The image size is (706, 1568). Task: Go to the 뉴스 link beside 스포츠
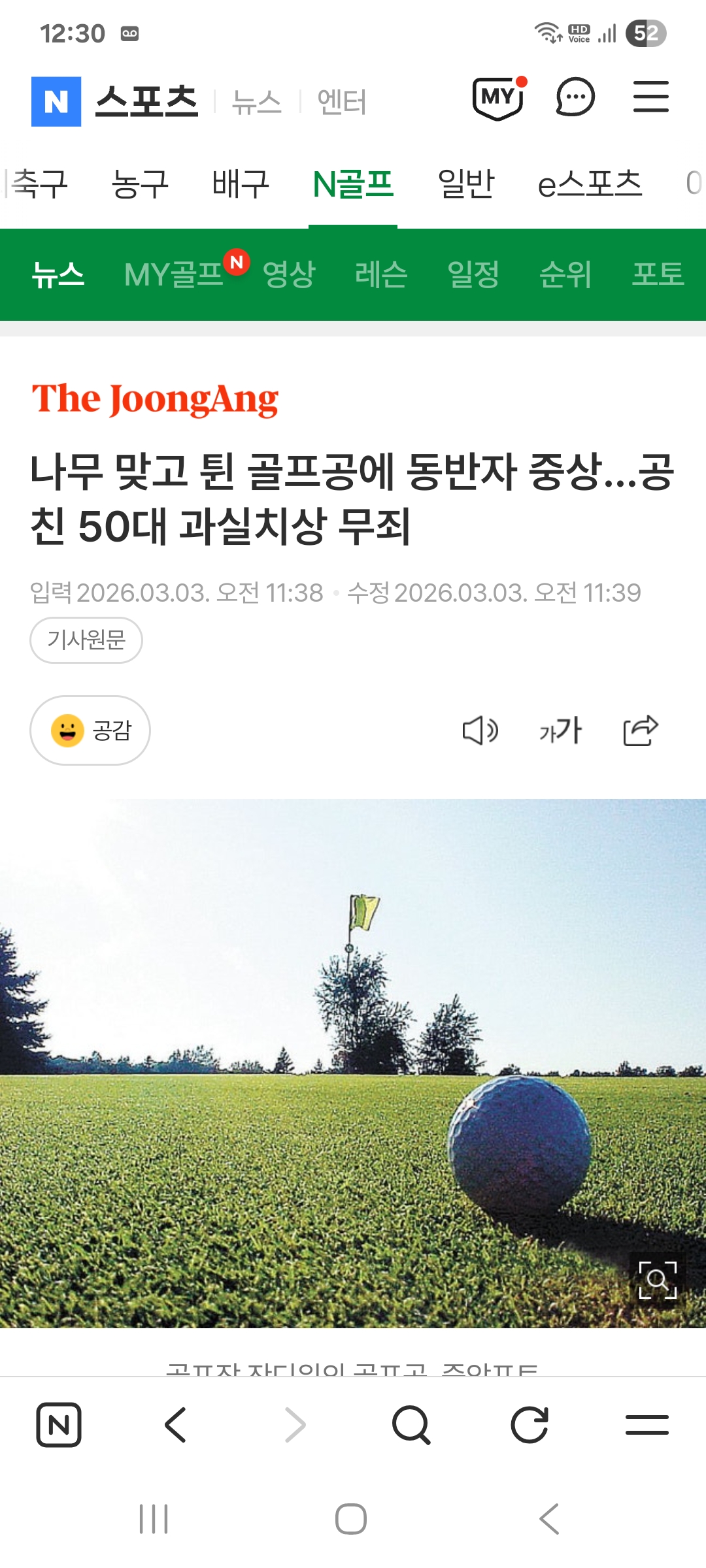pos(257,103)
